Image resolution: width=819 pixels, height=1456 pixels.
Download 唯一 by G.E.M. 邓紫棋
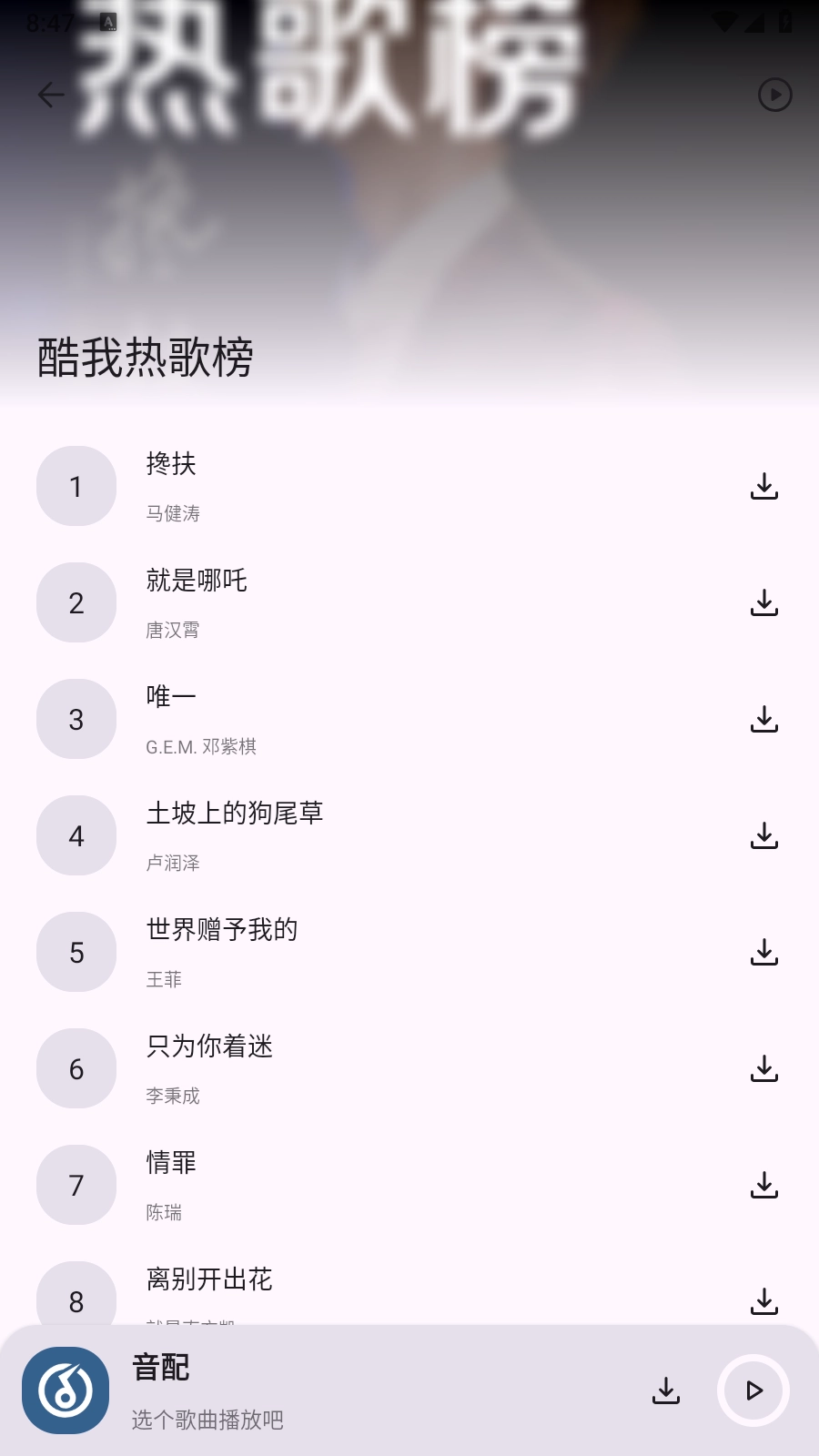[764, 720]
